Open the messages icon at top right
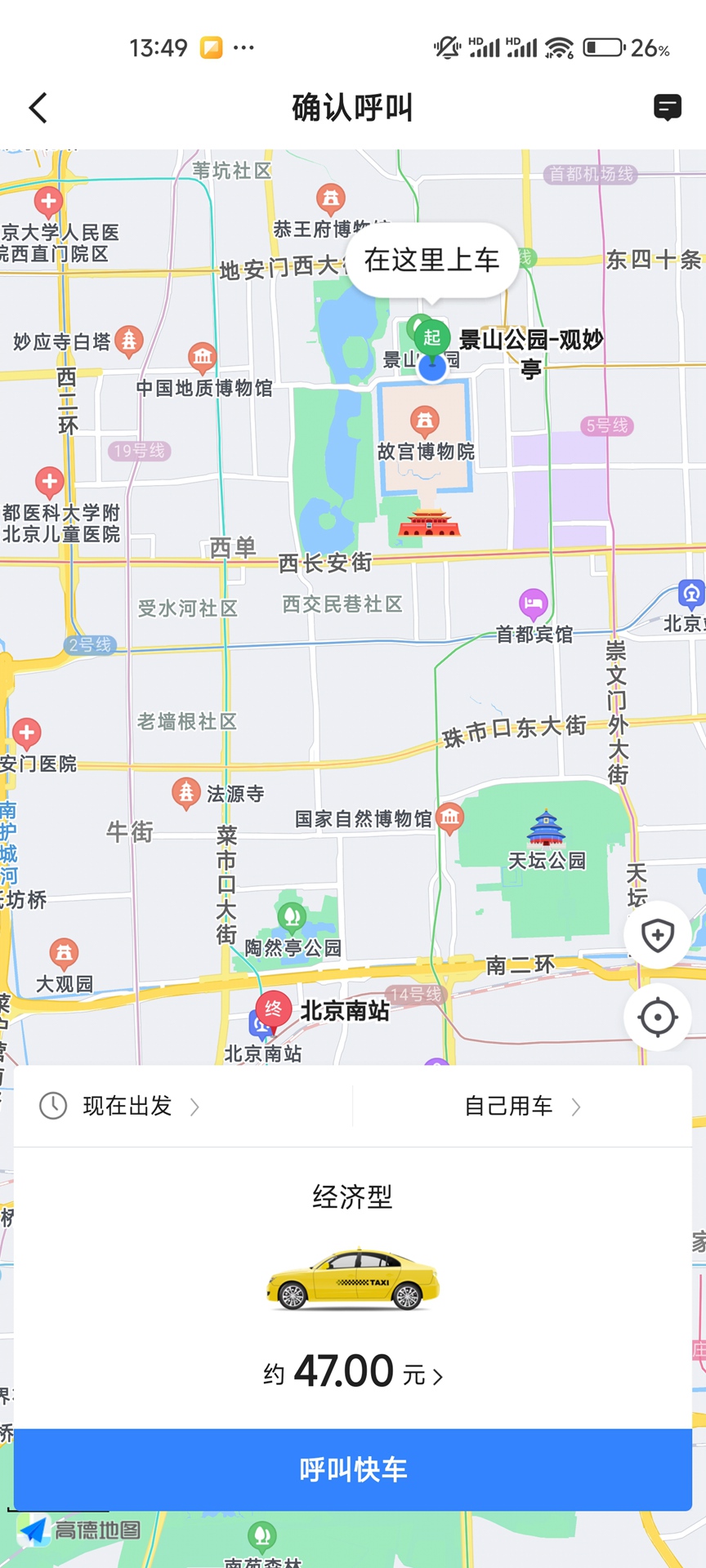This screenshot has width=706, height=1568. (x=668, y=107)
